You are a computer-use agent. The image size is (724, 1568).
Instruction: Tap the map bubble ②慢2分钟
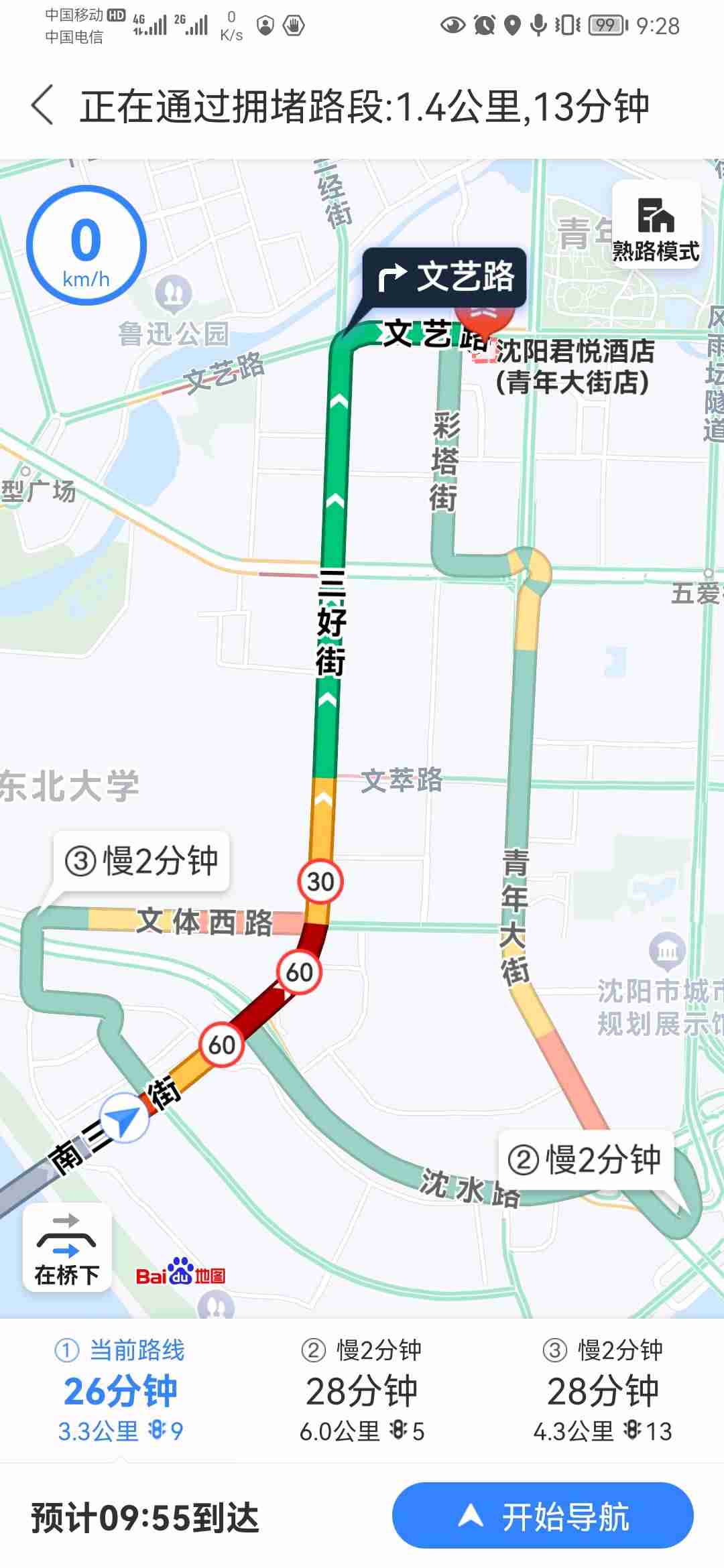(585, 1160)
